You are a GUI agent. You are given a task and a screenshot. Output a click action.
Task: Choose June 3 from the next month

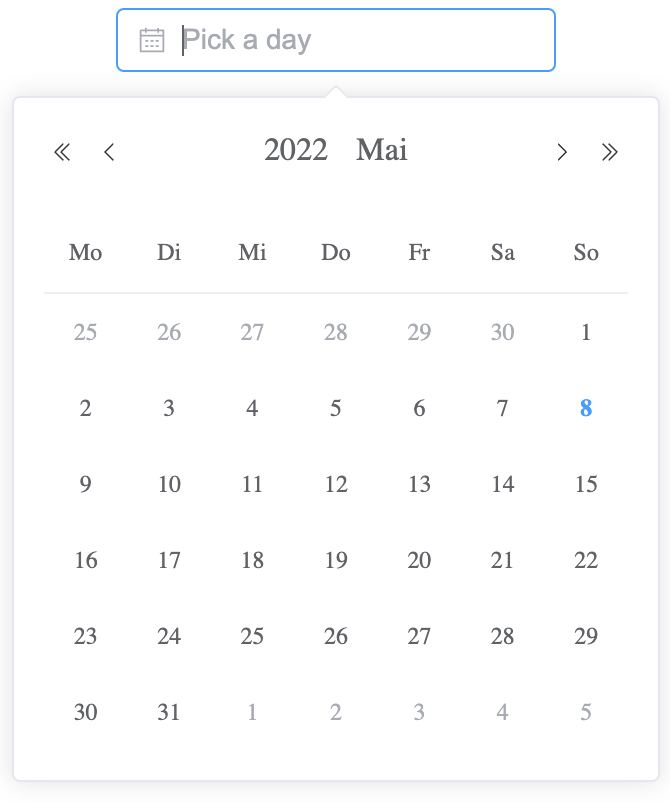coord(419,712)
